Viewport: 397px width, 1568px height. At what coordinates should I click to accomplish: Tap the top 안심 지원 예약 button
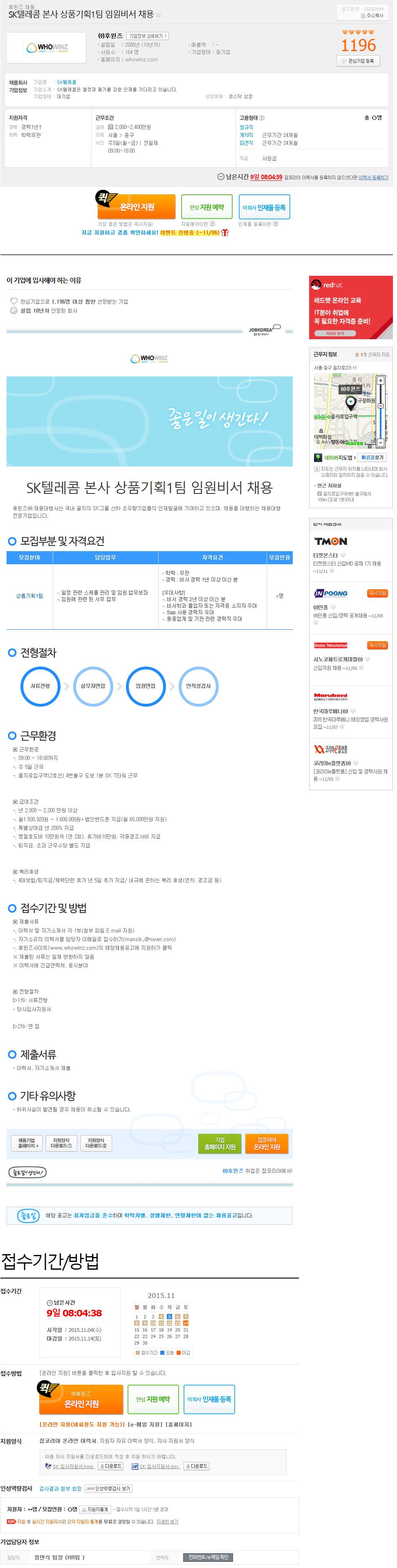207,207
